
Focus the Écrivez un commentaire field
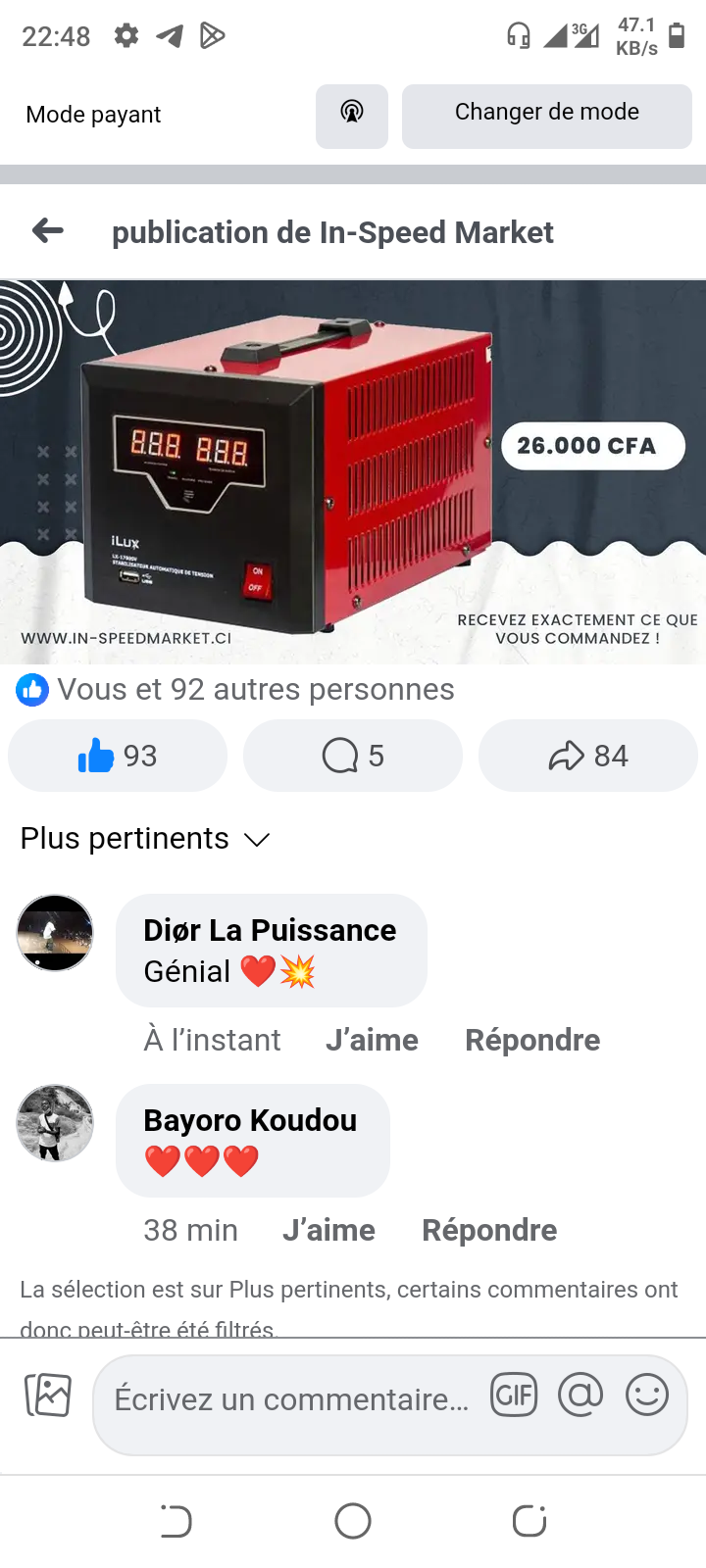[x=291, y=1399]
